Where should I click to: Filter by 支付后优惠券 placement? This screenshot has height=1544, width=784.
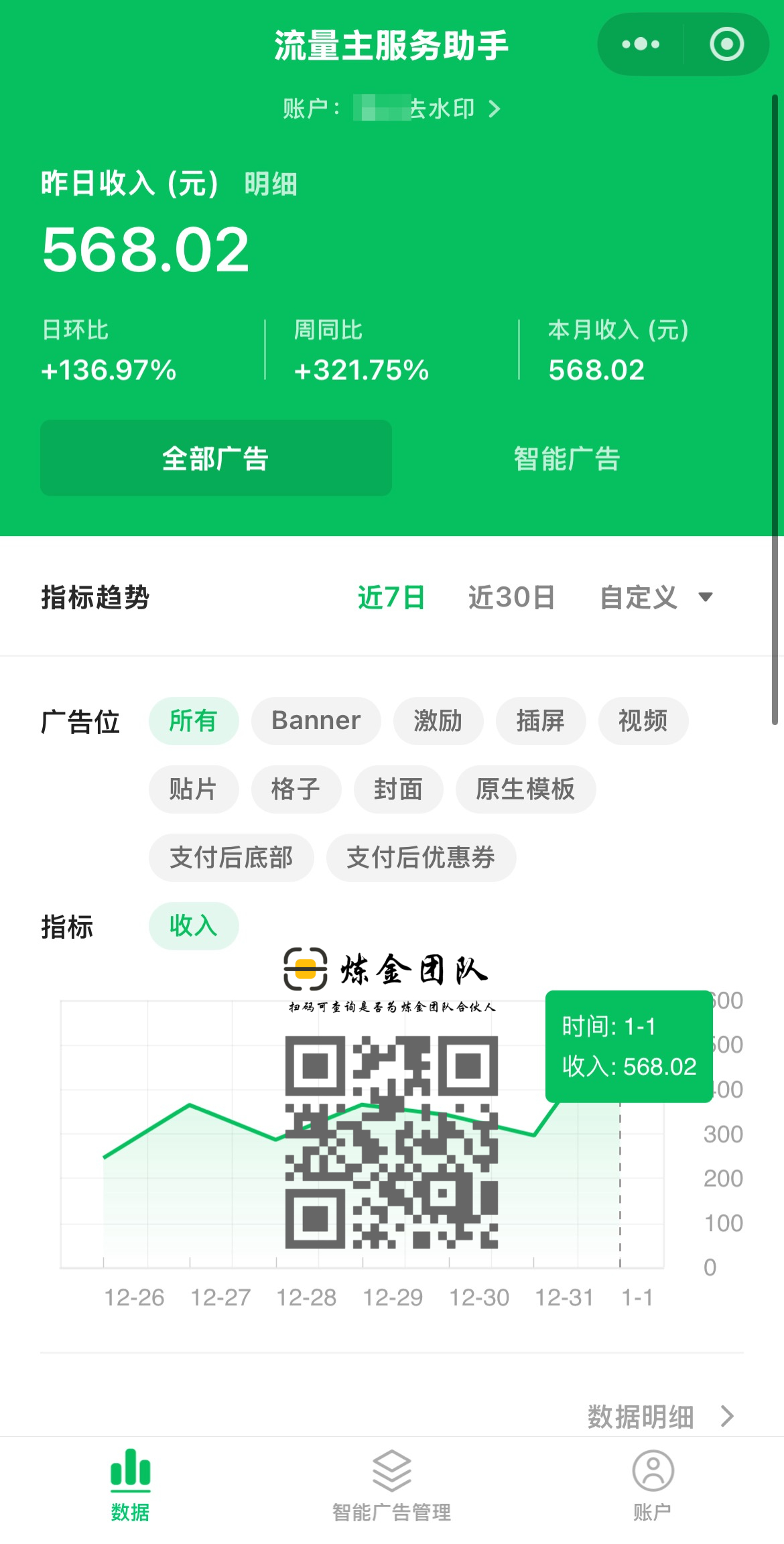point(421,858)
